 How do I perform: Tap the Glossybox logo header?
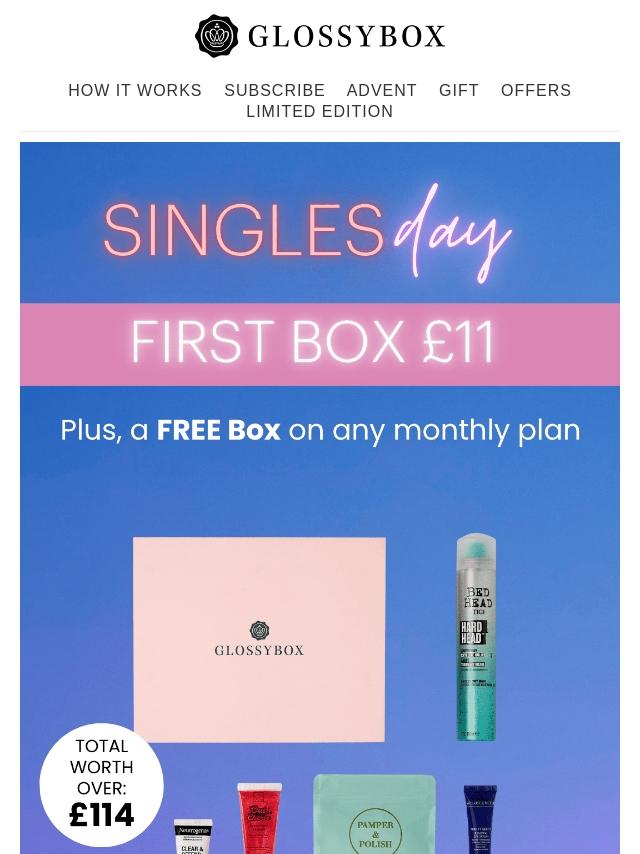pyautogui.click(x=320, y=36)
